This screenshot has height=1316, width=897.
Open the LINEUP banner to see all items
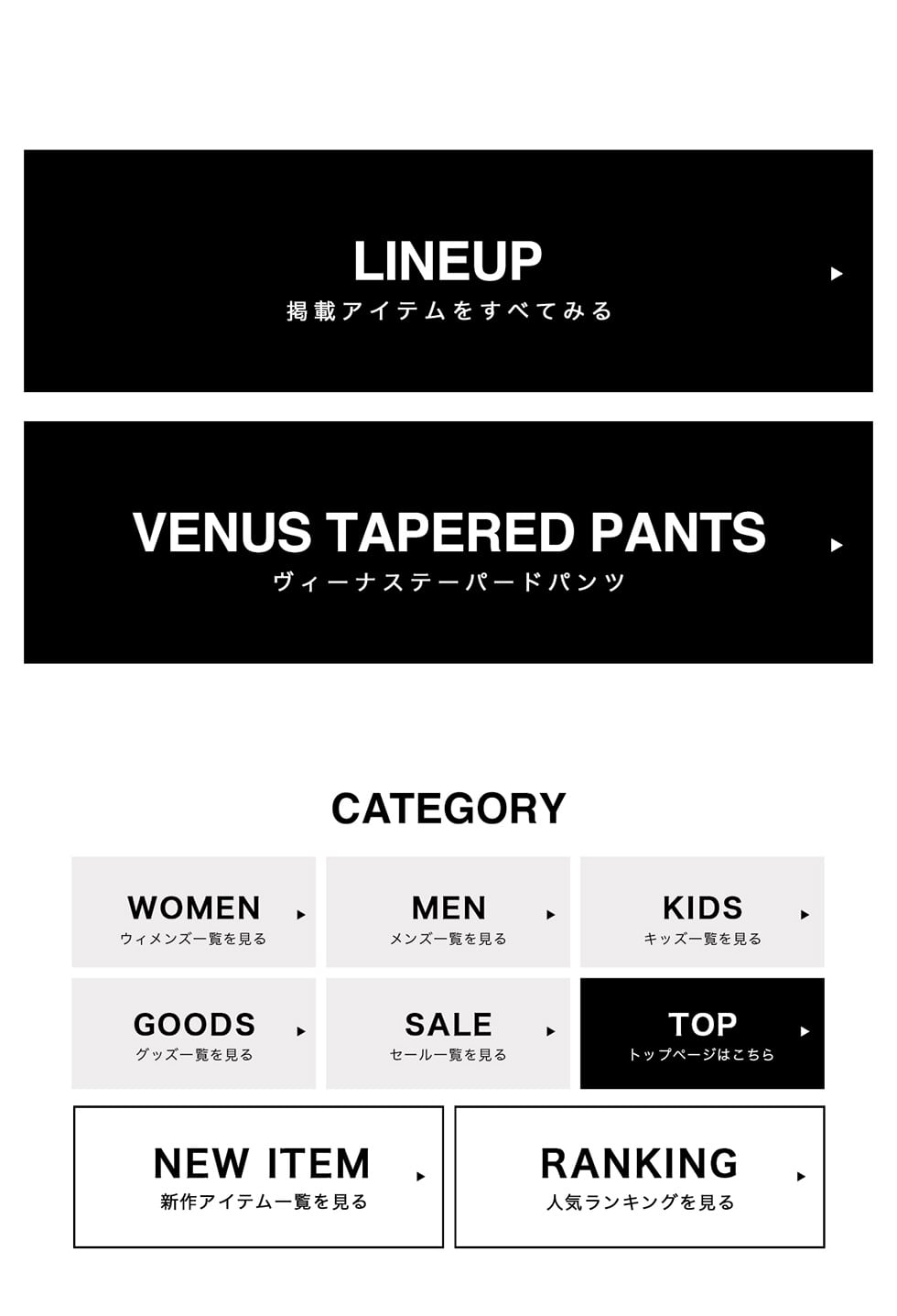coord(448,271)
